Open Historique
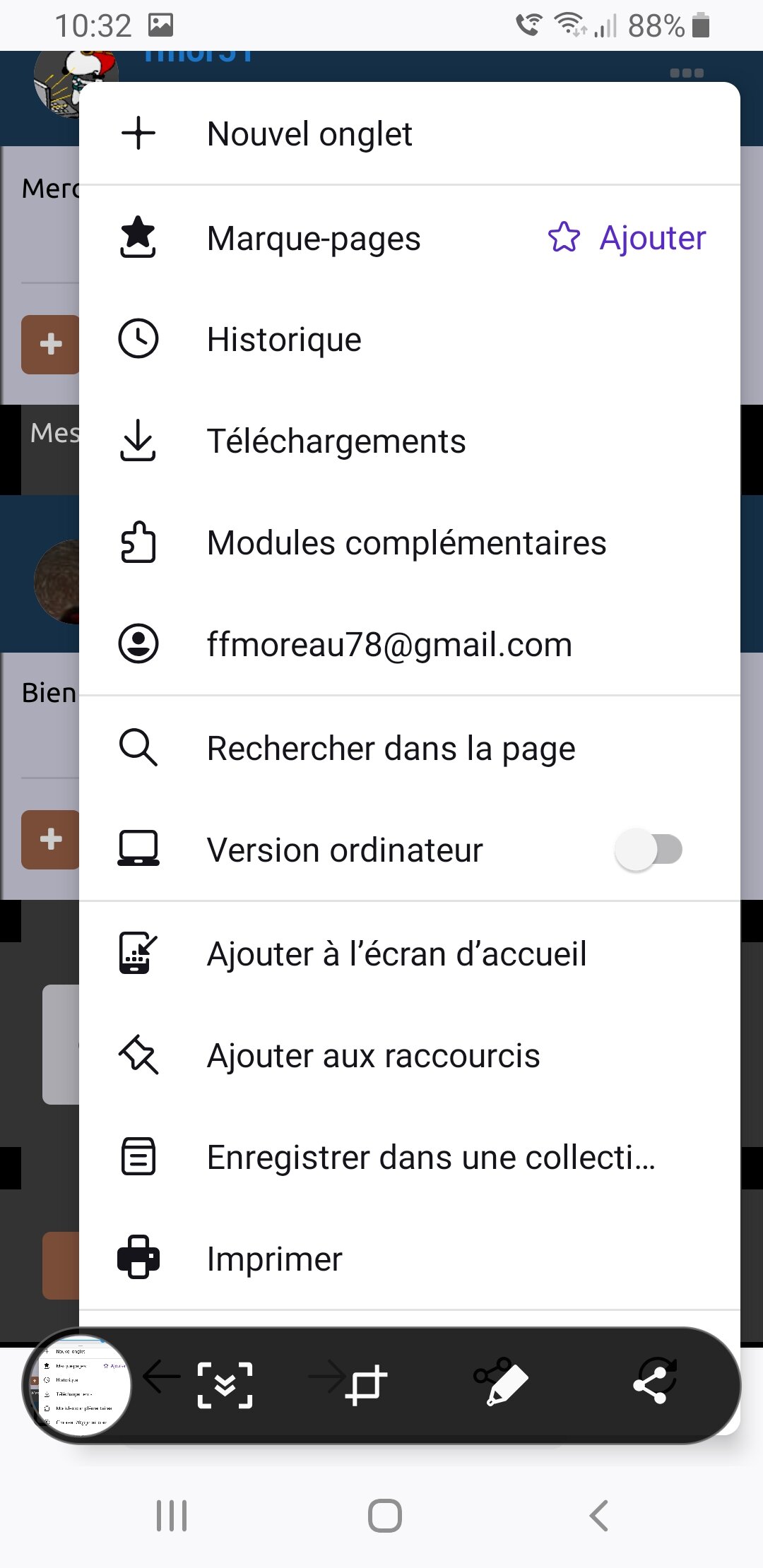Screen dimensions: 763x1568 [284, 340]
